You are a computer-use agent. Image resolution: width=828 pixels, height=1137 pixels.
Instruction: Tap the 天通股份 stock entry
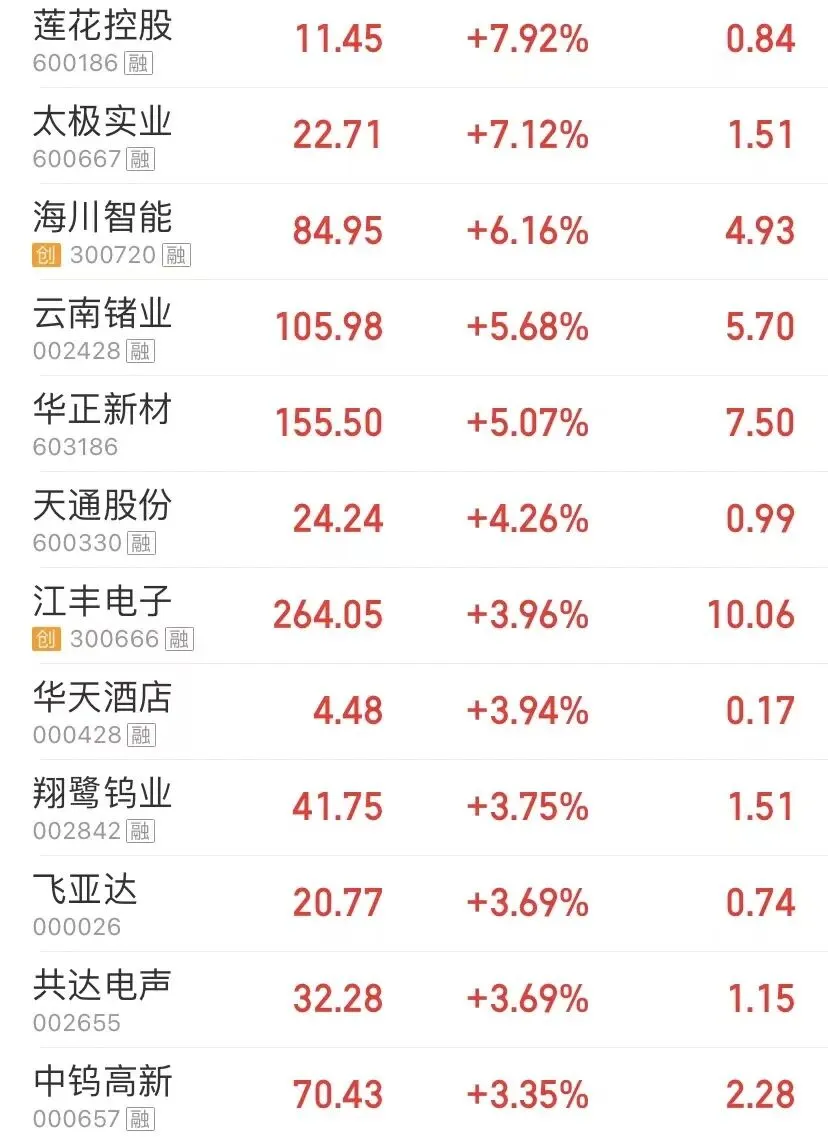(414, 519)
